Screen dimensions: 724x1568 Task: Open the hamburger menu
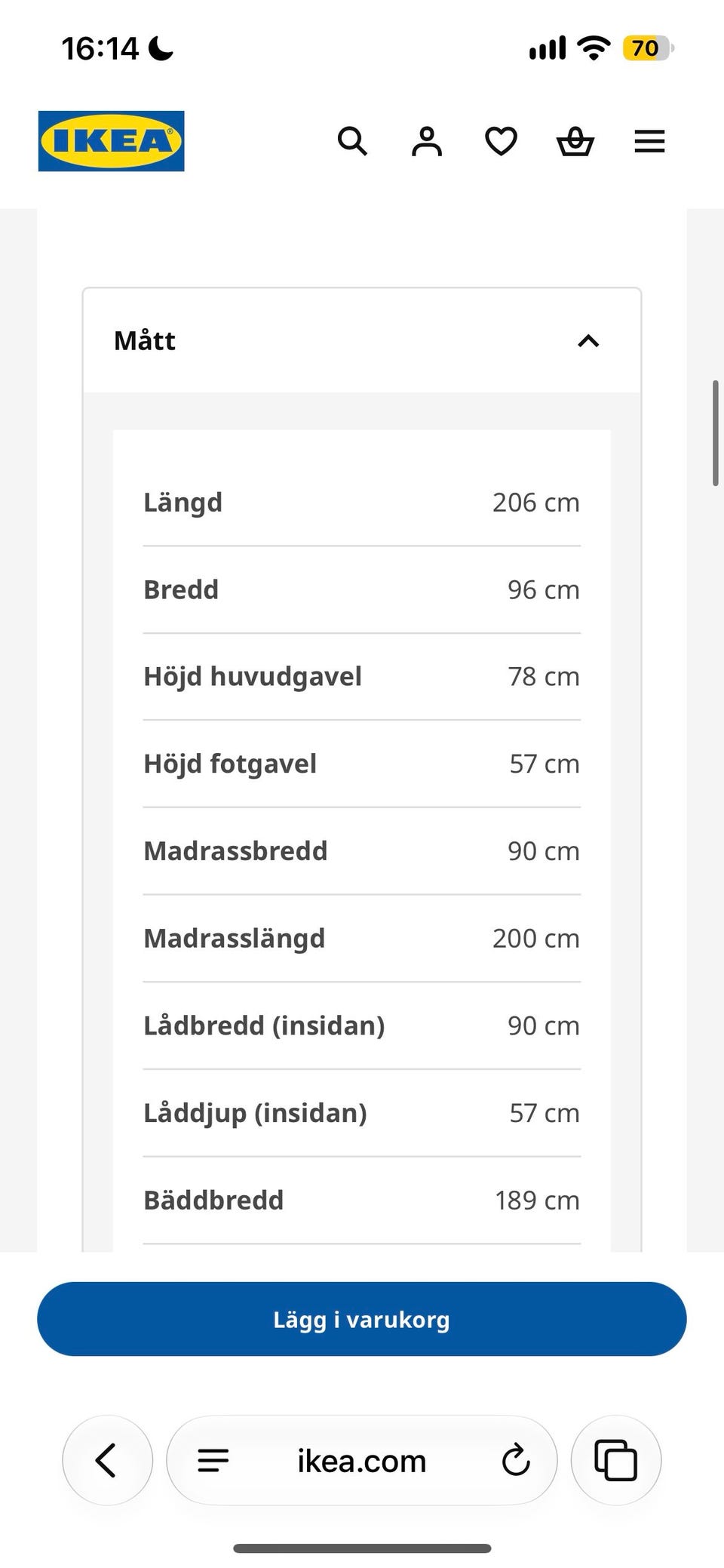649,141
